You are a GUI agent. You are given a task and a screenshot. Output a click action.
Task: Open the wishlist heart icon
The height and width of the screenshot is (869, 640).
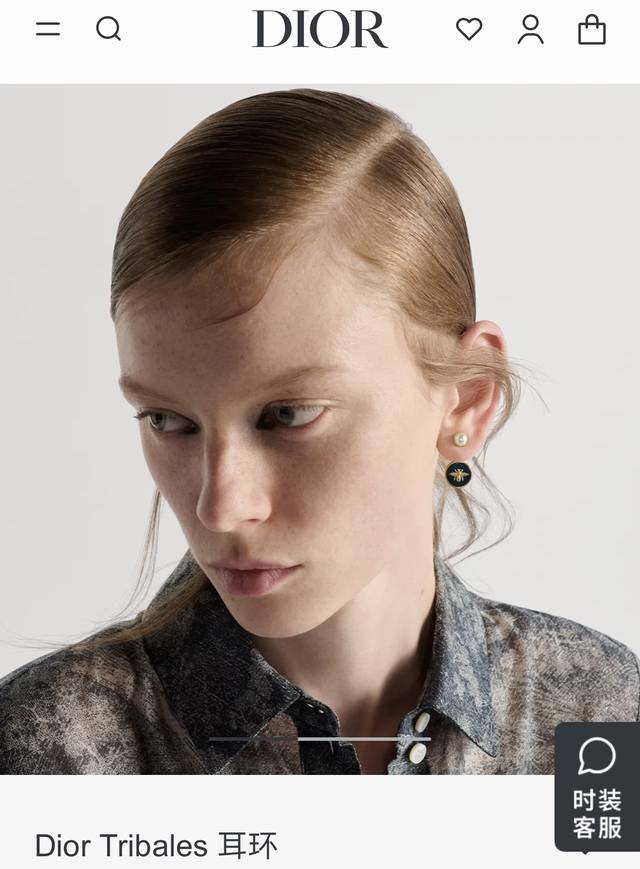tap(469, 29)
